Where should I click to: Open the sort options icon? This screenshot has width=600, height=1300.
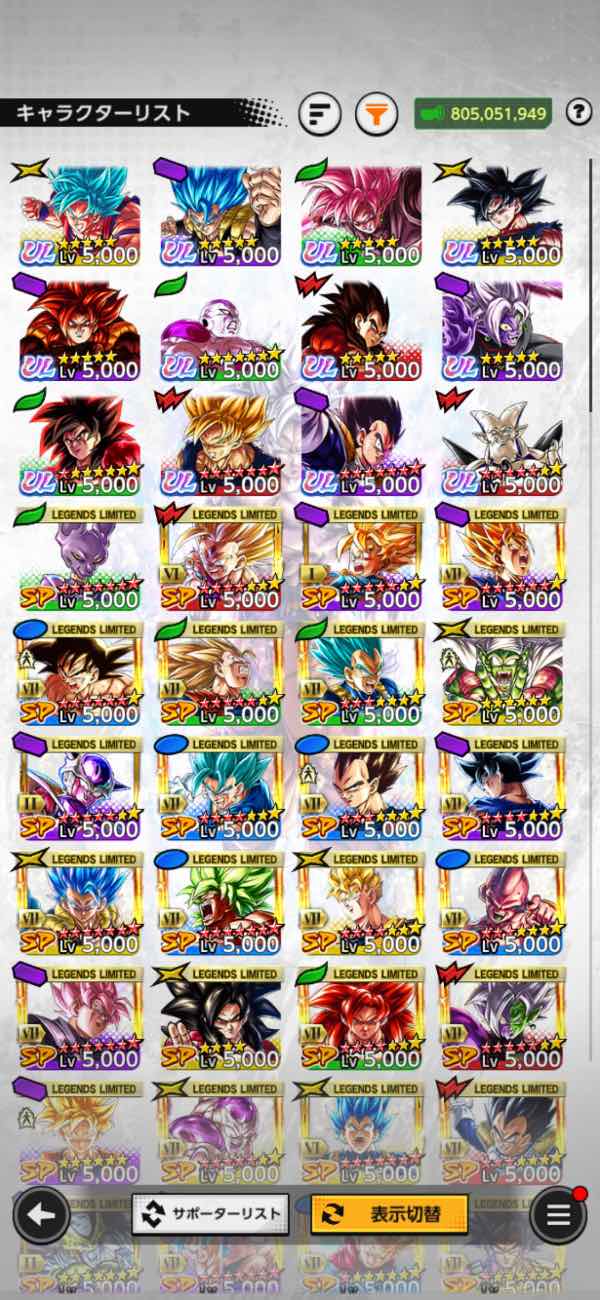[319, 113]
